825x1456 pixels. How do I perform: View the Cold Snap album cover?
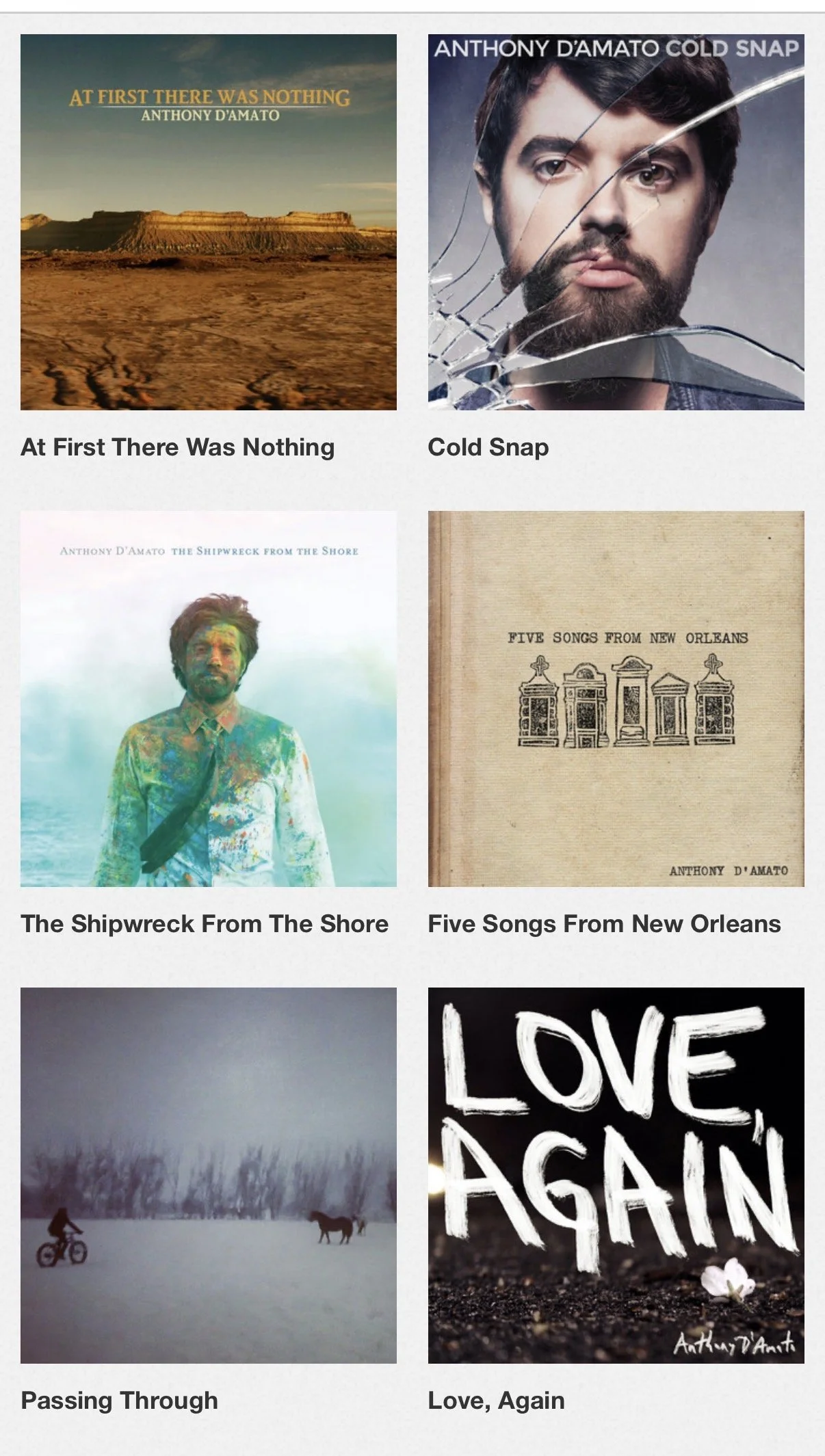click(616, 222)
